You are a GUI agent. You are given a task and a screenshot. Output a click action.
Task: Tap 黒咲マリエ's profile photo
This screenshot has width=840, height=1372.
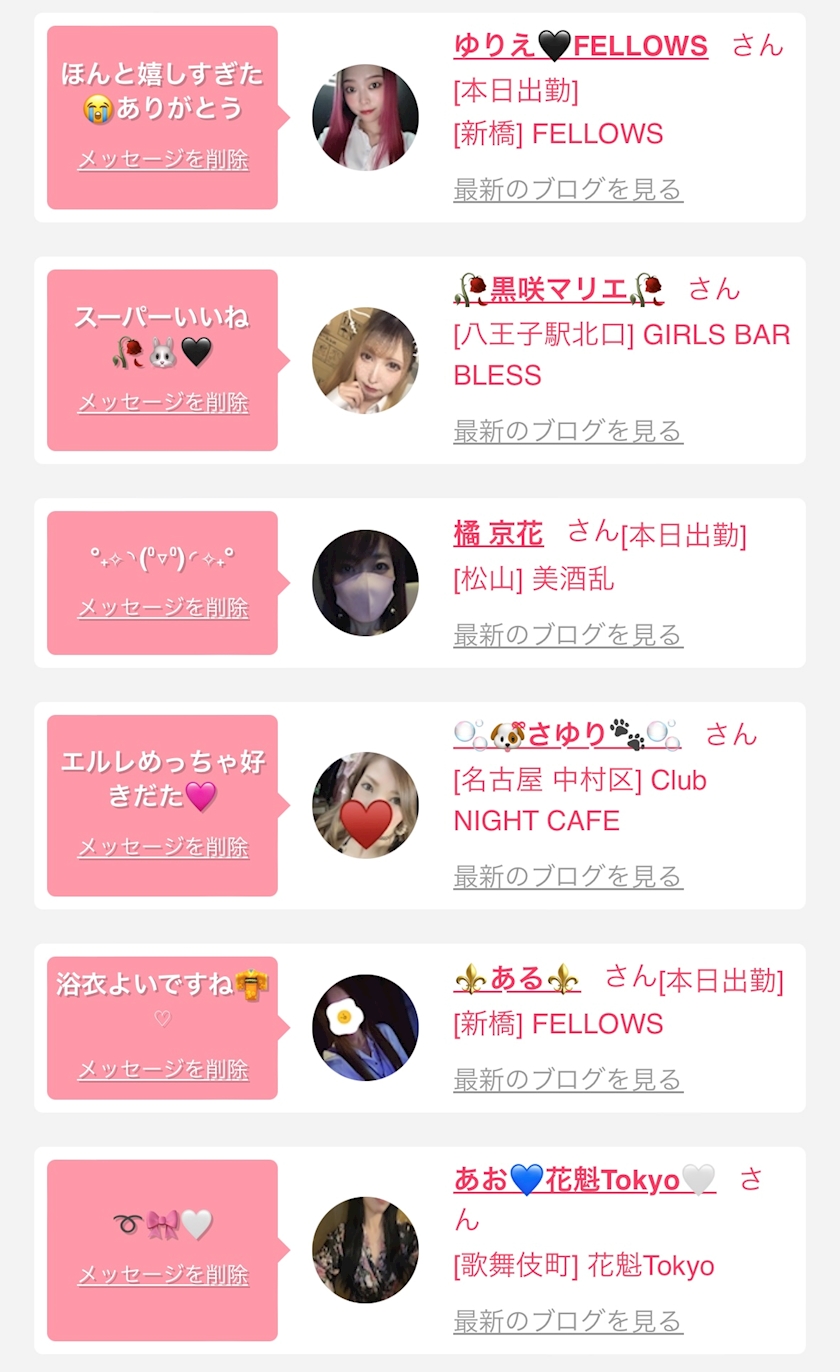click(x=365, y=361)
